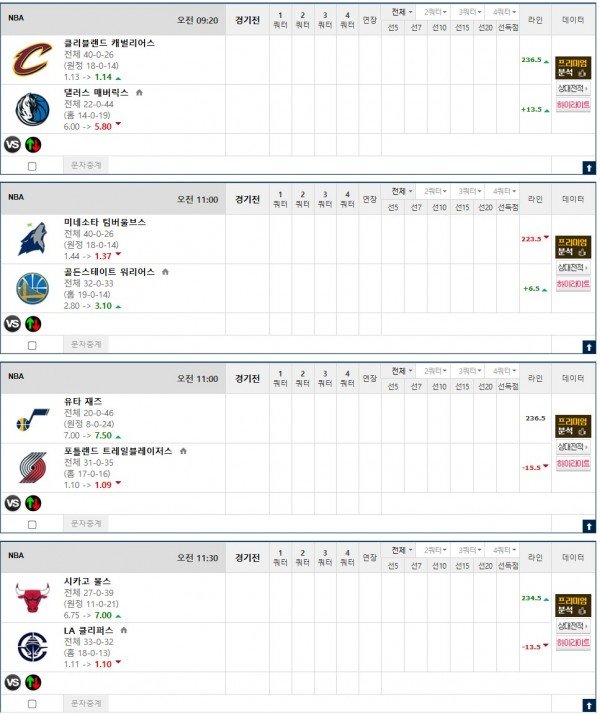The height and width of the screenshot is (715, 600).
Task: Watch 하이라이트 for the Cleveland vs Dallas game
Action: coord(573,104)
